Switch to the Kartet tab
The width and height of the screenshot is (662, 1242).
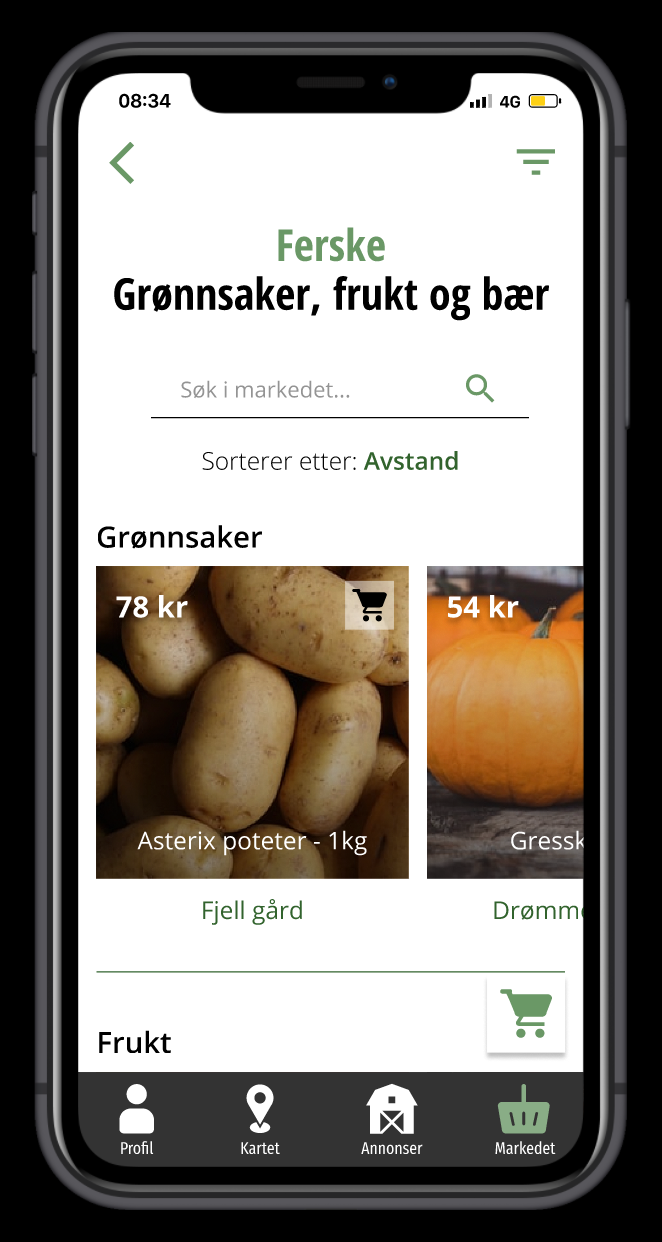pos(260,1119)
